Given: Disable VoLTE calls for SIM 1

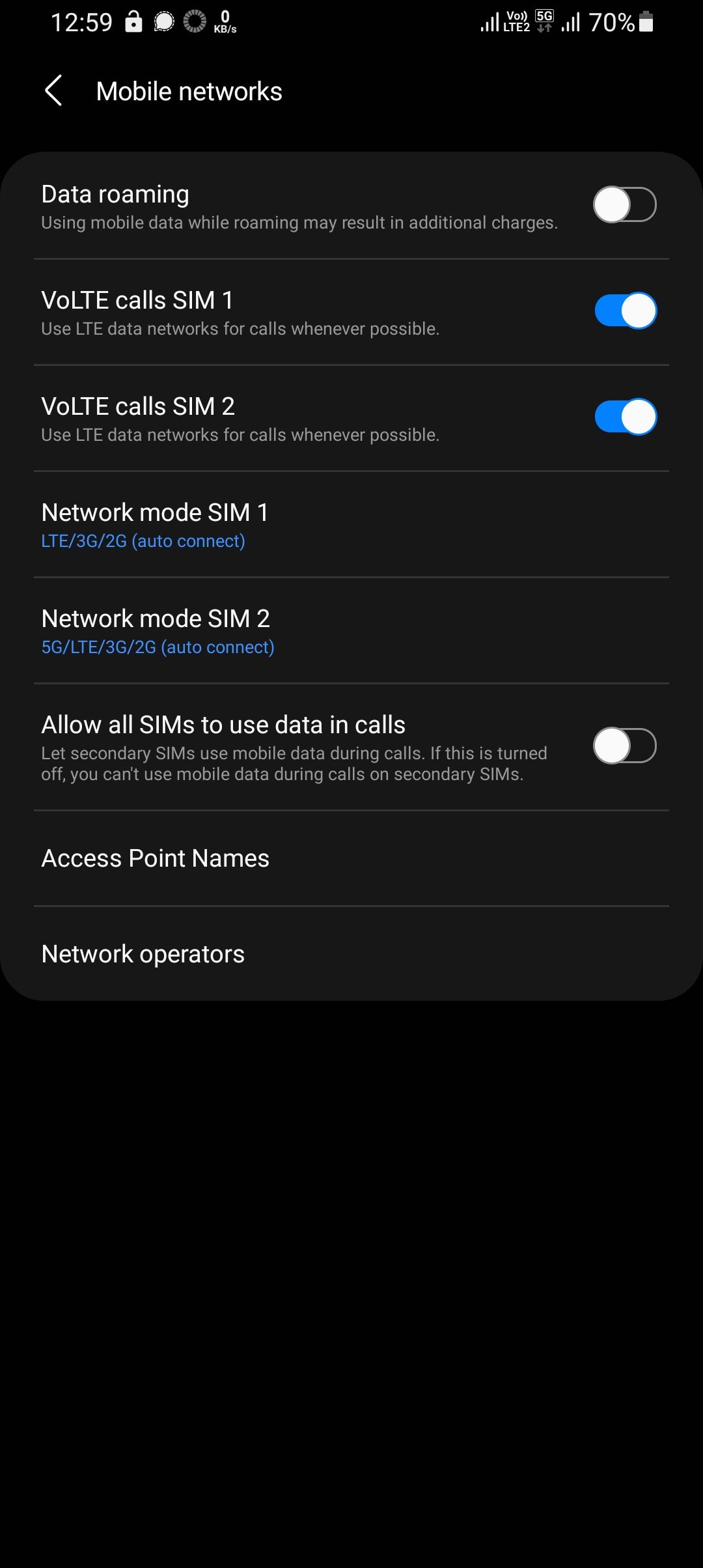Looking at the screenshot, I should 626,311.
